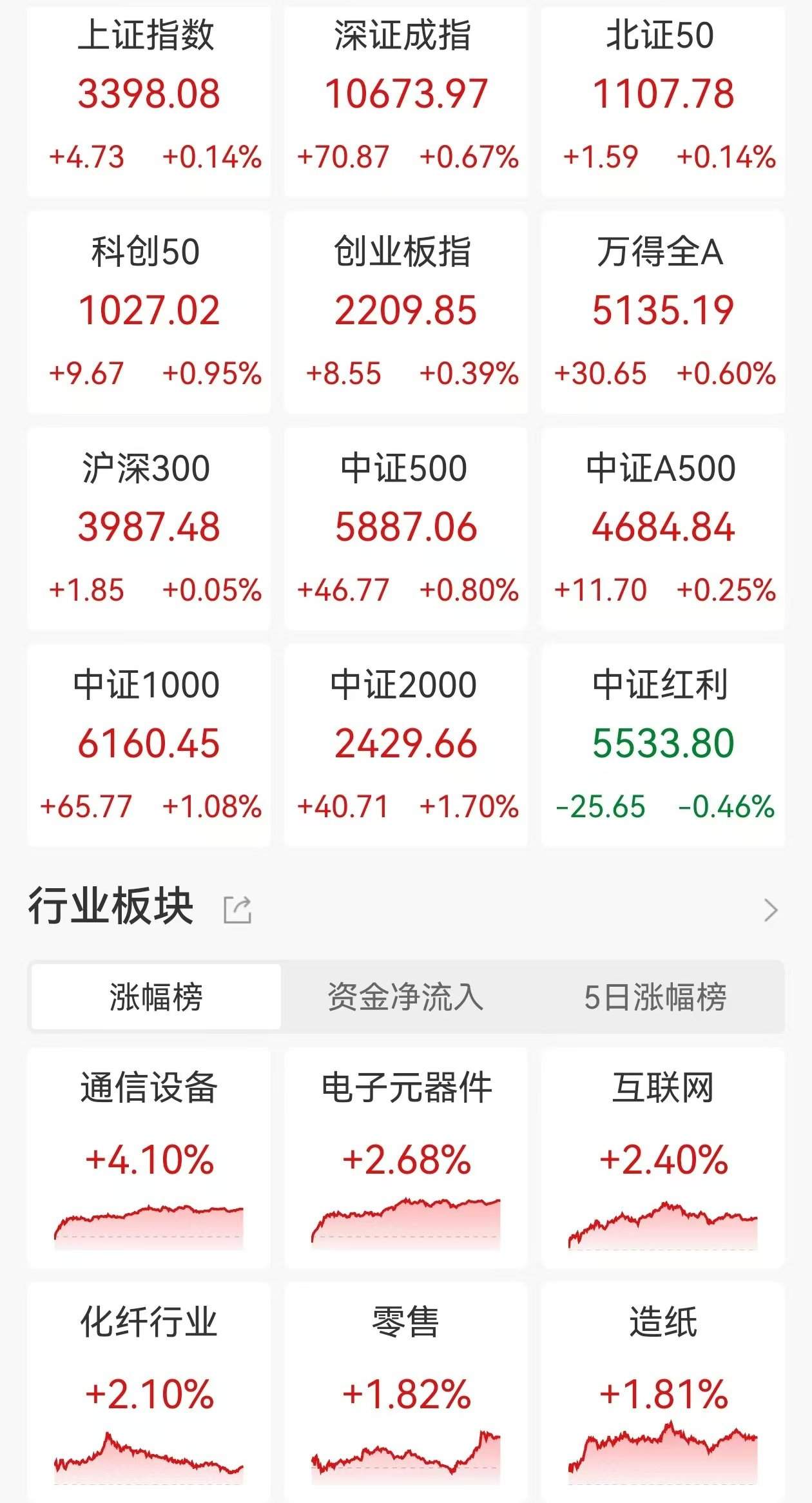
Task: Open the 通信设备 sector card
Action: 149,1158
